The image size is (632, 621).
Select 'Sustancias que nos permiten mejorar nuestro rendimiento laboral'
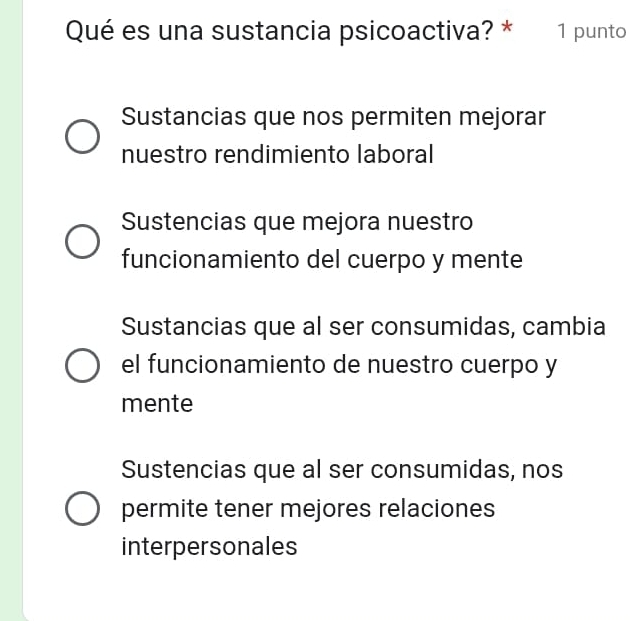(83, 136)
